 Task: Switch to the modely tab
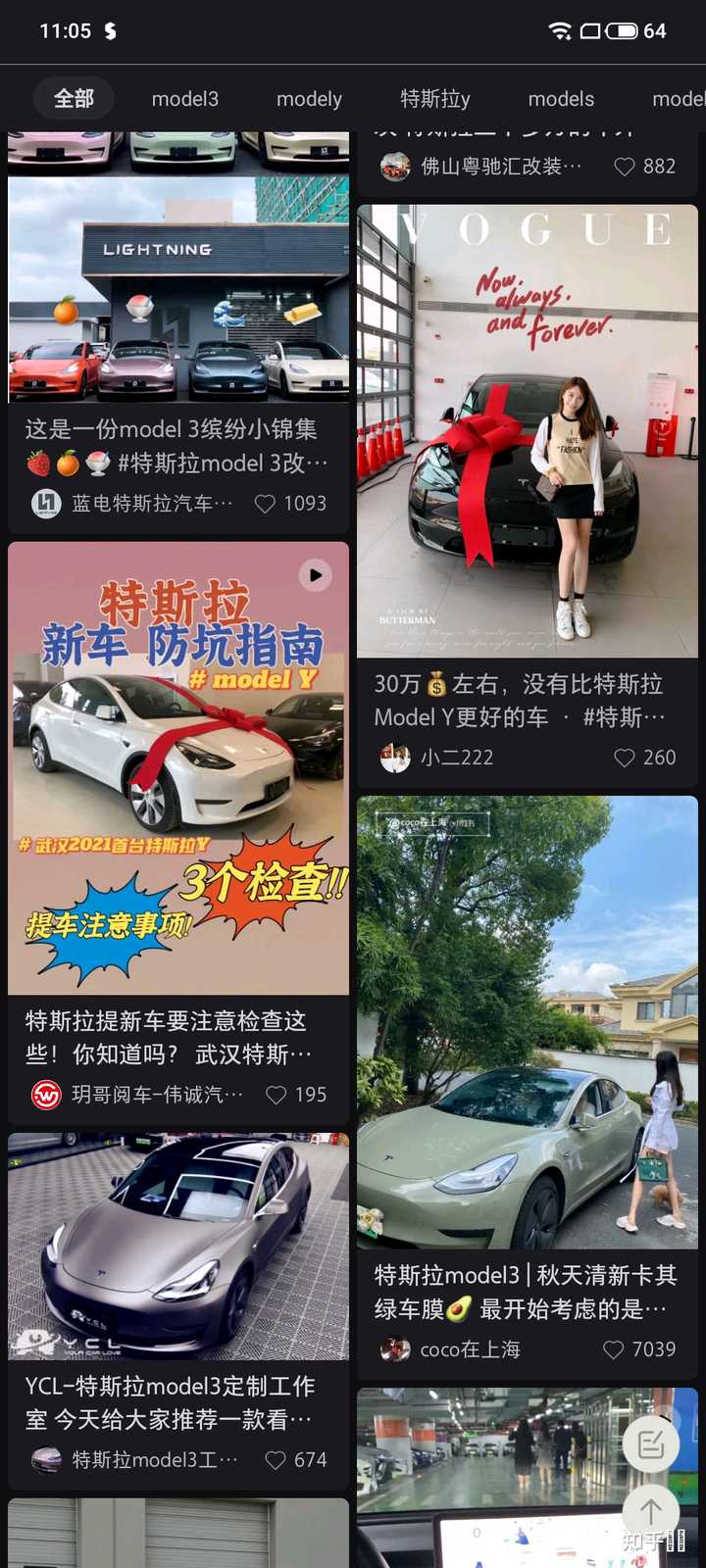[x=309, y=99]
